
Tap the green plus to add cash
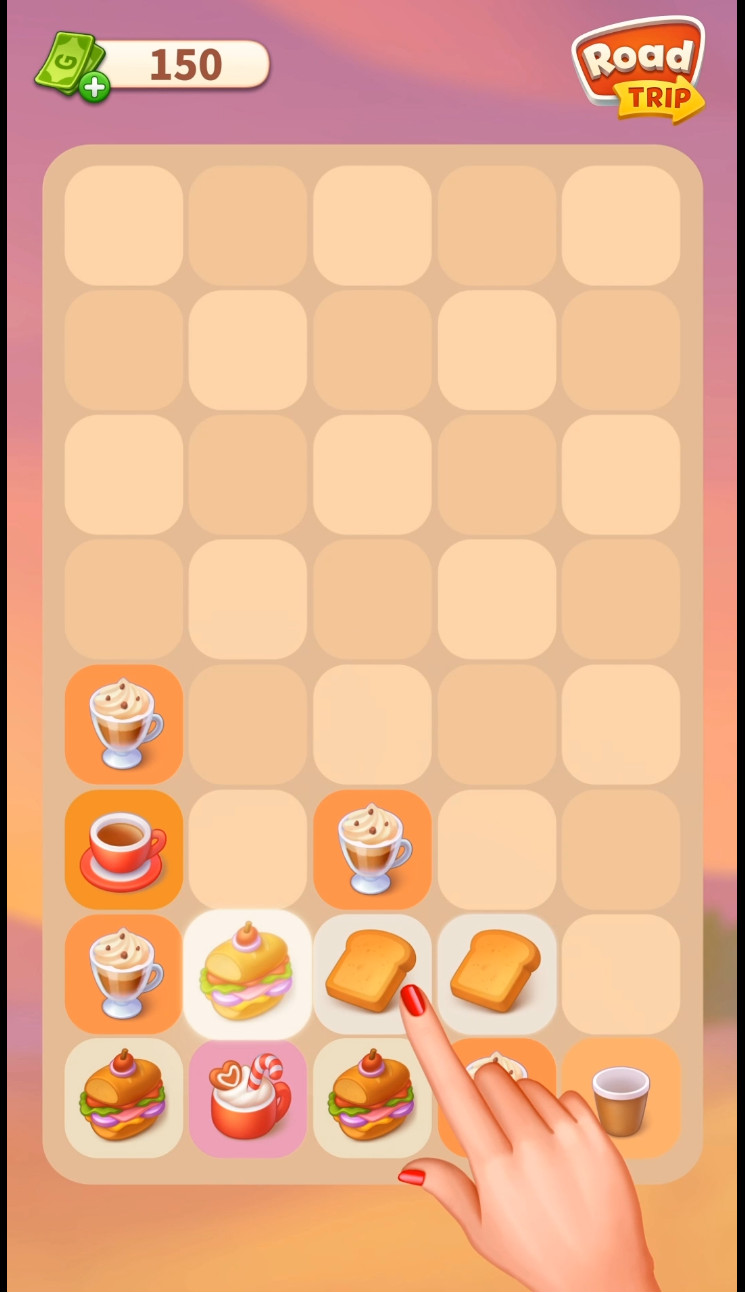pyautogui.click(x=94, y=87)
